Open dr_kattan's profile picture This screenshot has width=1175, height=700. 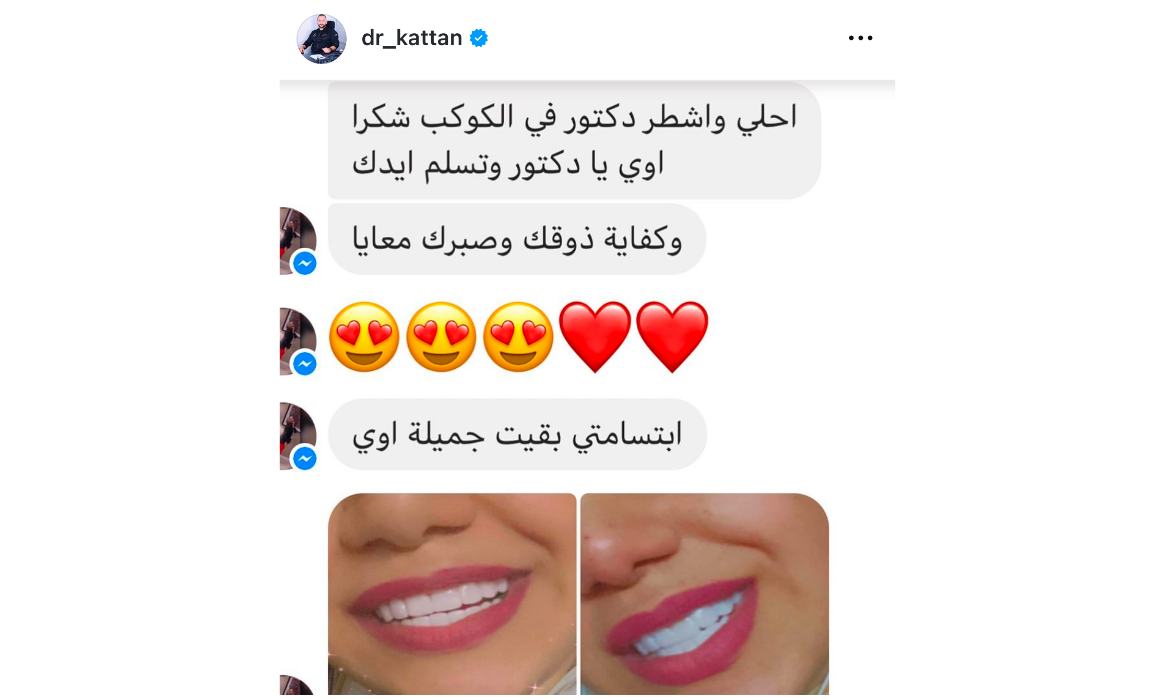pyautogui.click(x=321, y=39)
